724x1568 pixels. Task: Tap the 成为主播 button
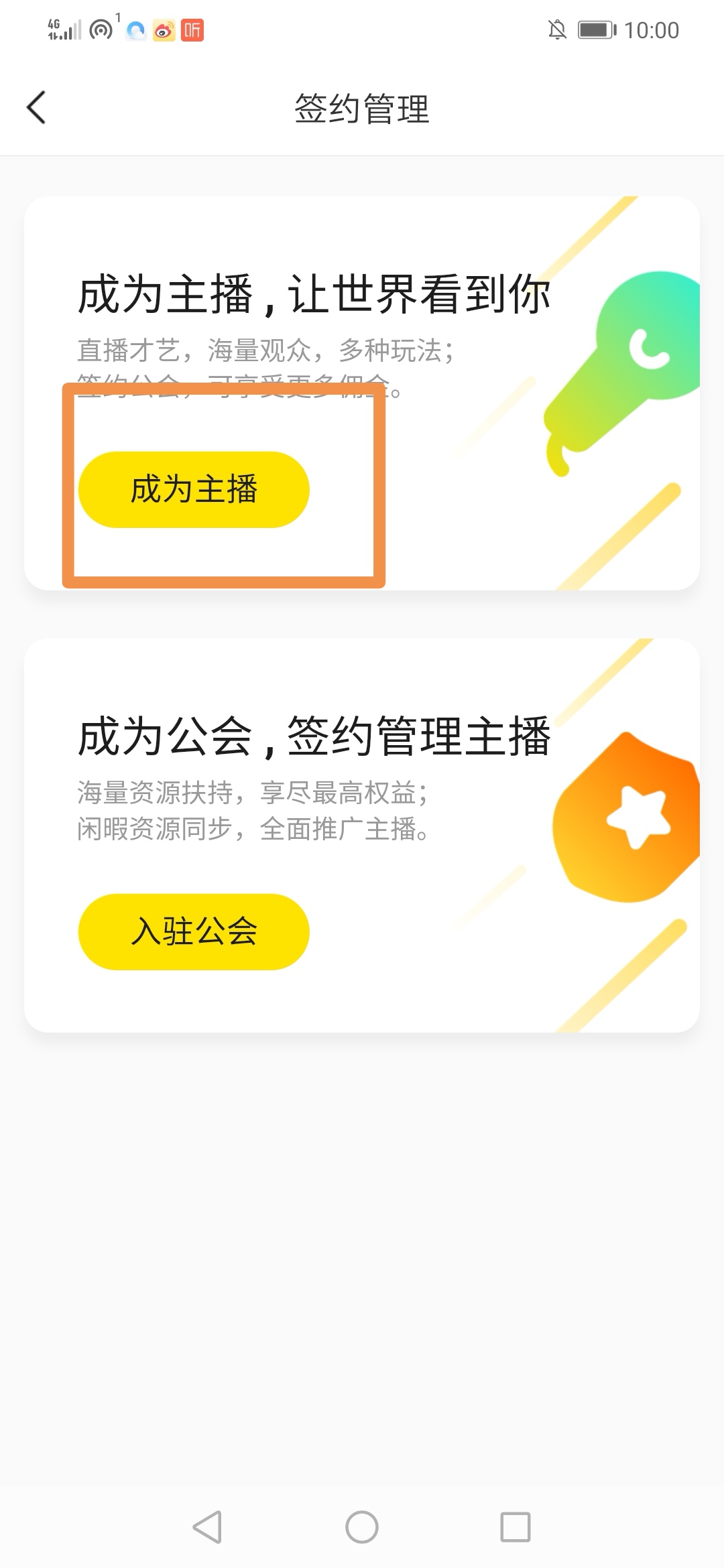(194, 490)
